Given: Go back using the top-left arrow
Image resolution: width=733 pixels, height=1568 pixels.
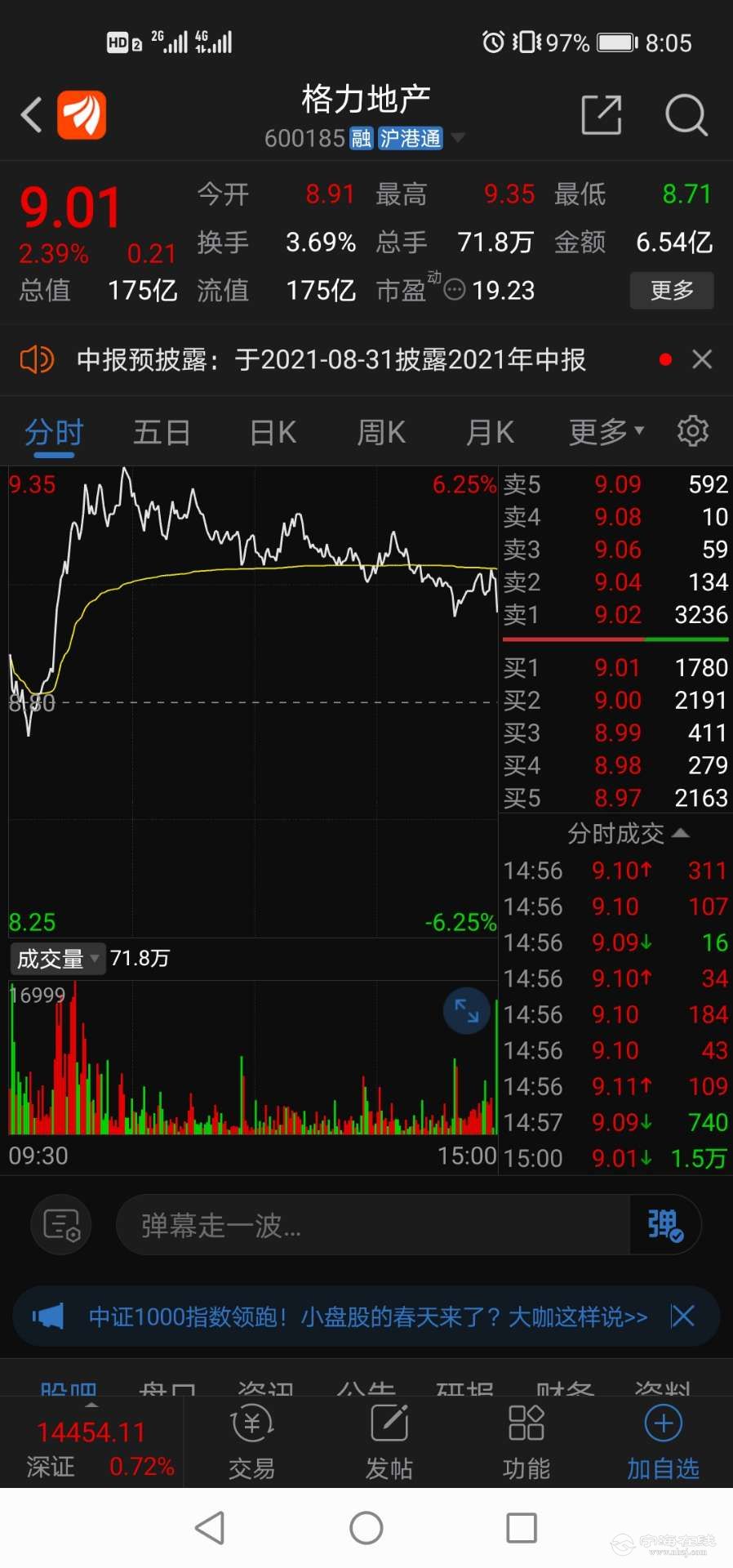Looking at the screenshot, I should [x=32, y=114].
